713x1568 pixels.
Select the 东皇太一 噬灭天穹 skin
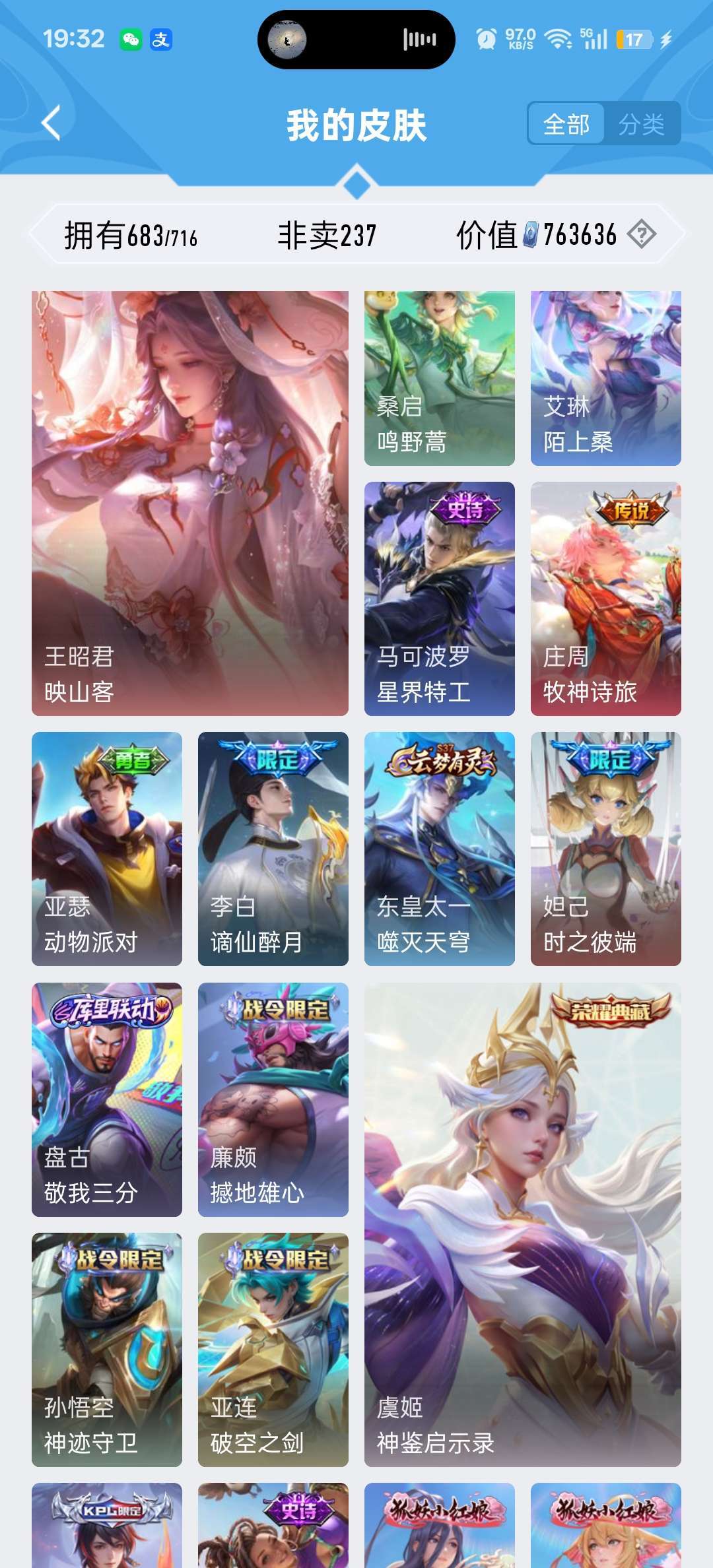(x=440, y=849)
